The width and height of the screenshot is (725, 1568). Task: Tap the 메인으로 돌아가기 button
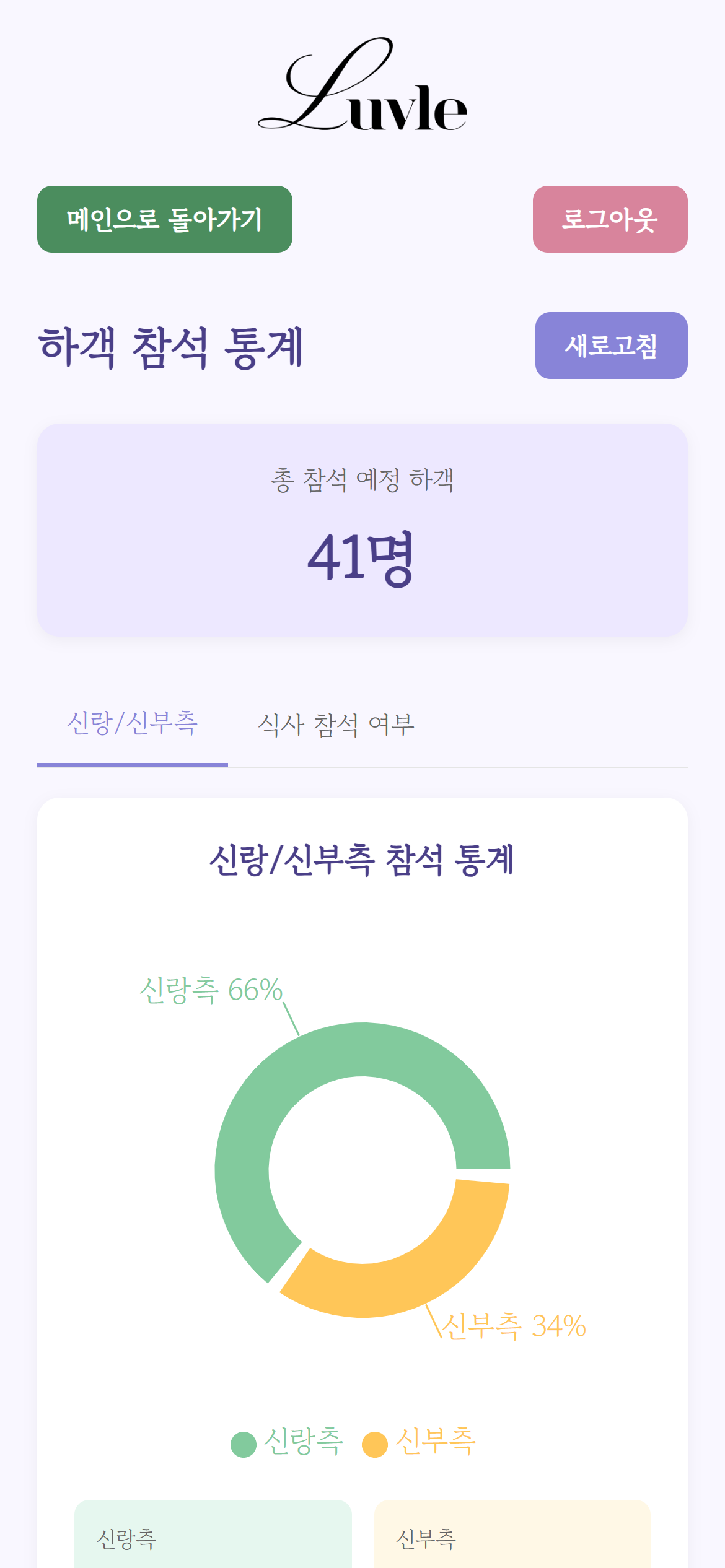[x=164, y=219]
